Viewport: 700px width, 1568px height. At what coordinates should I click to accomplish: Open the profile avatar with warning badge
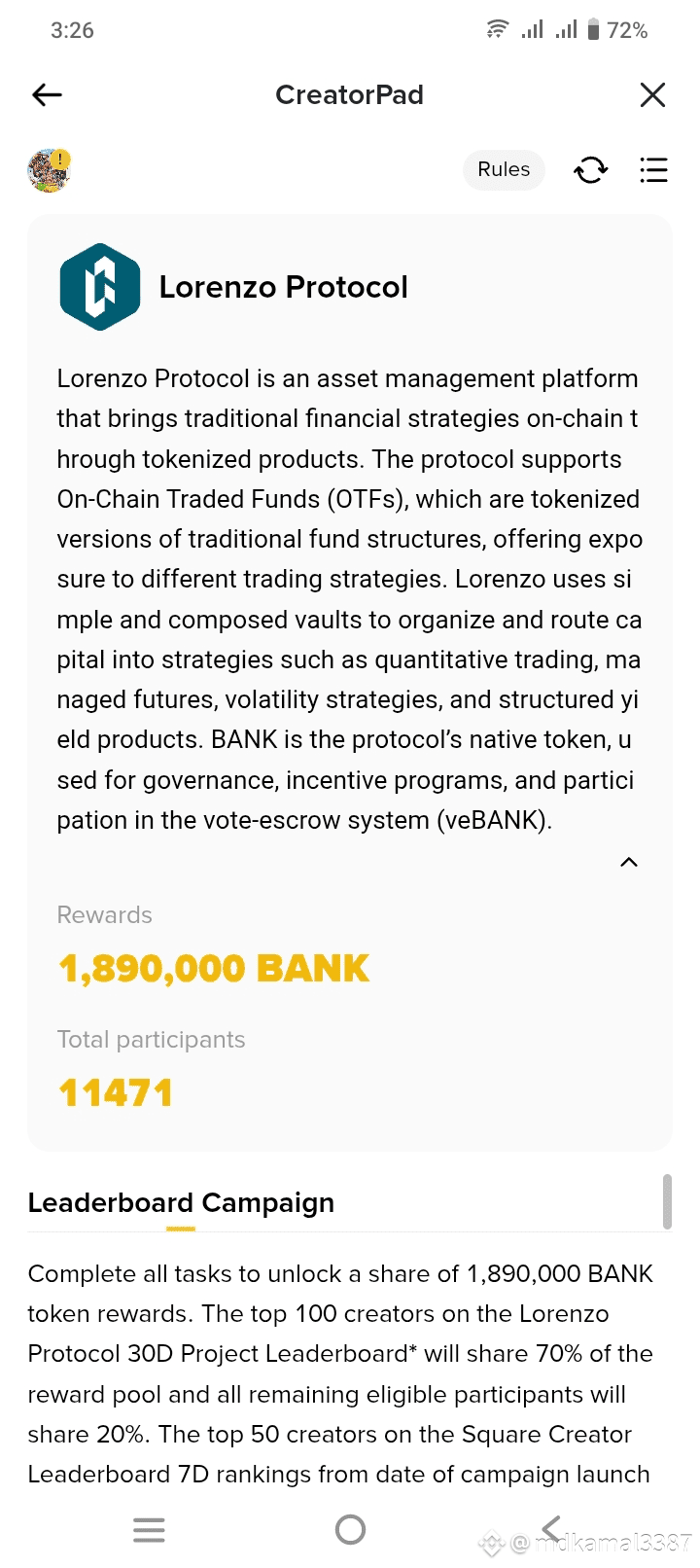tap(50, 170)
